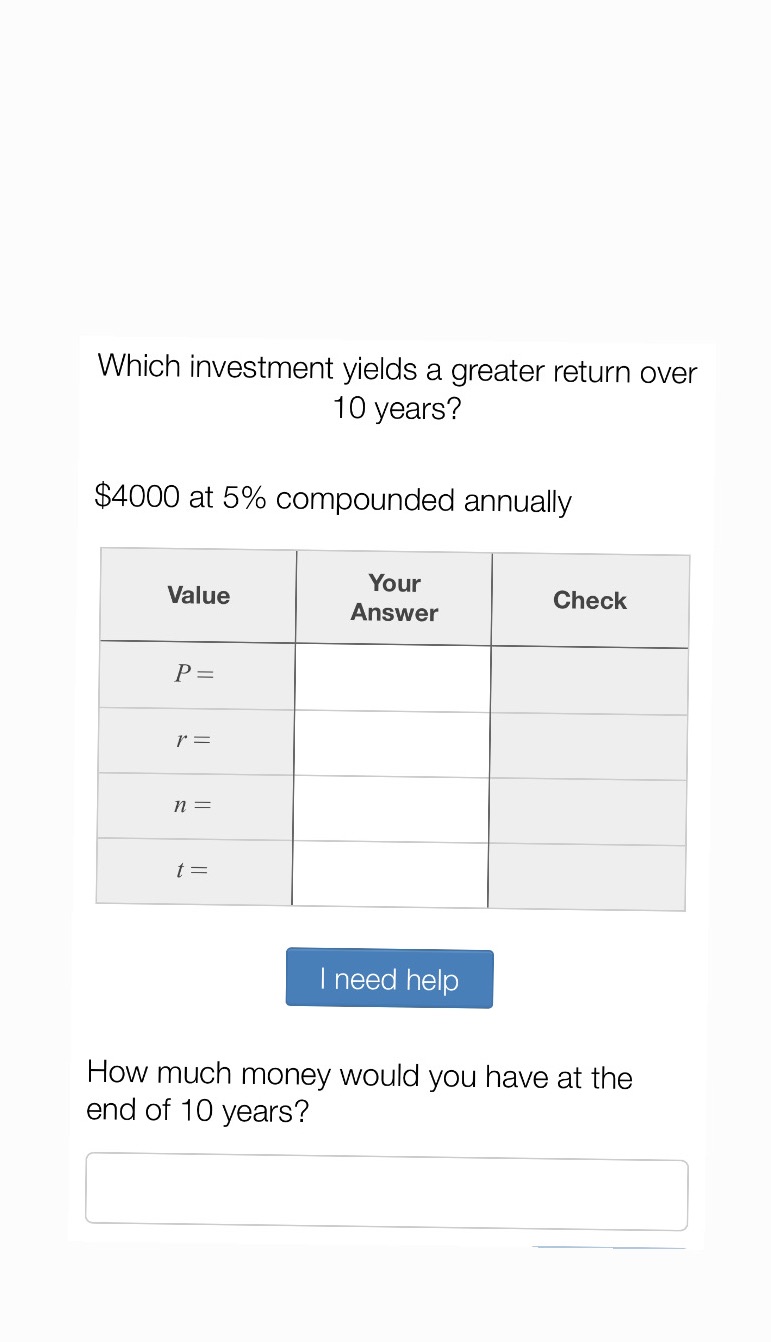Select the r= row label
The height and width of the screenshot is (1342, 771).
(192, 739)
